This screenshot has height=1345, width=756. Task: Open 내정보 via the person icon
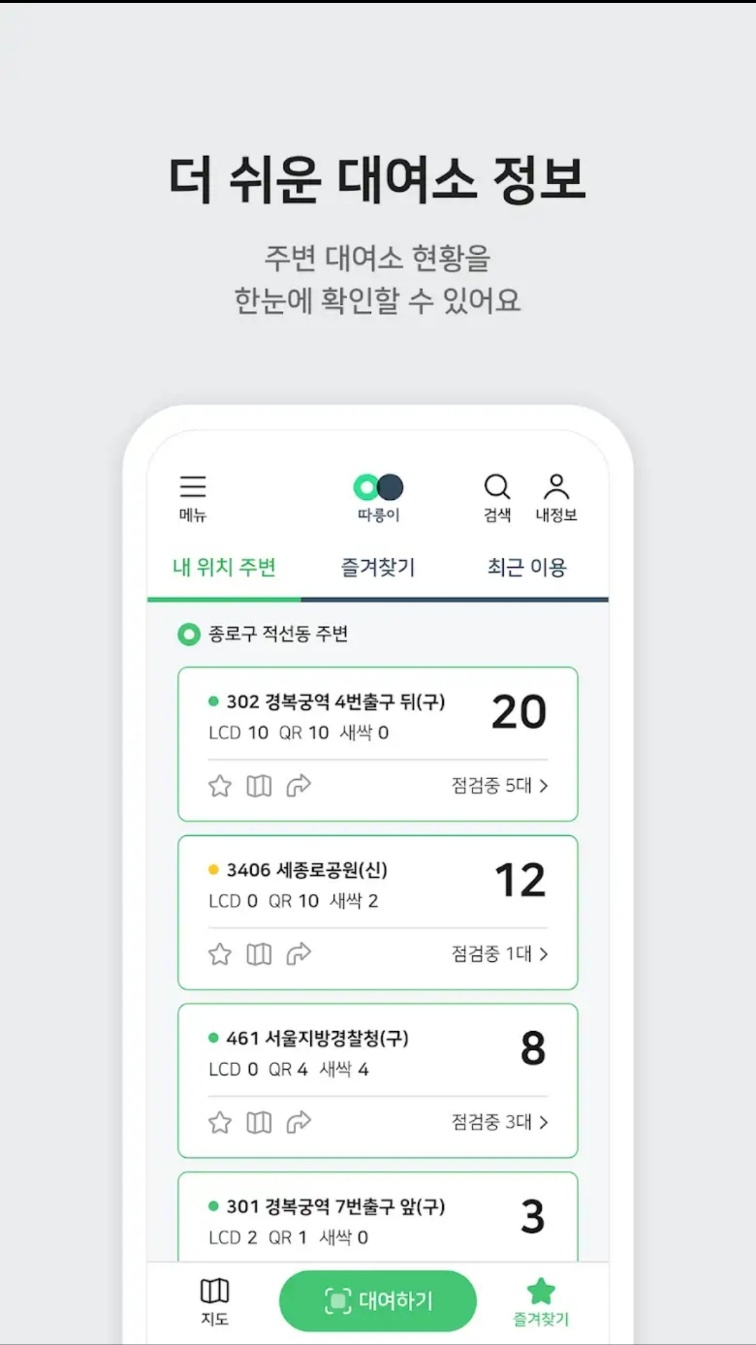556,487
